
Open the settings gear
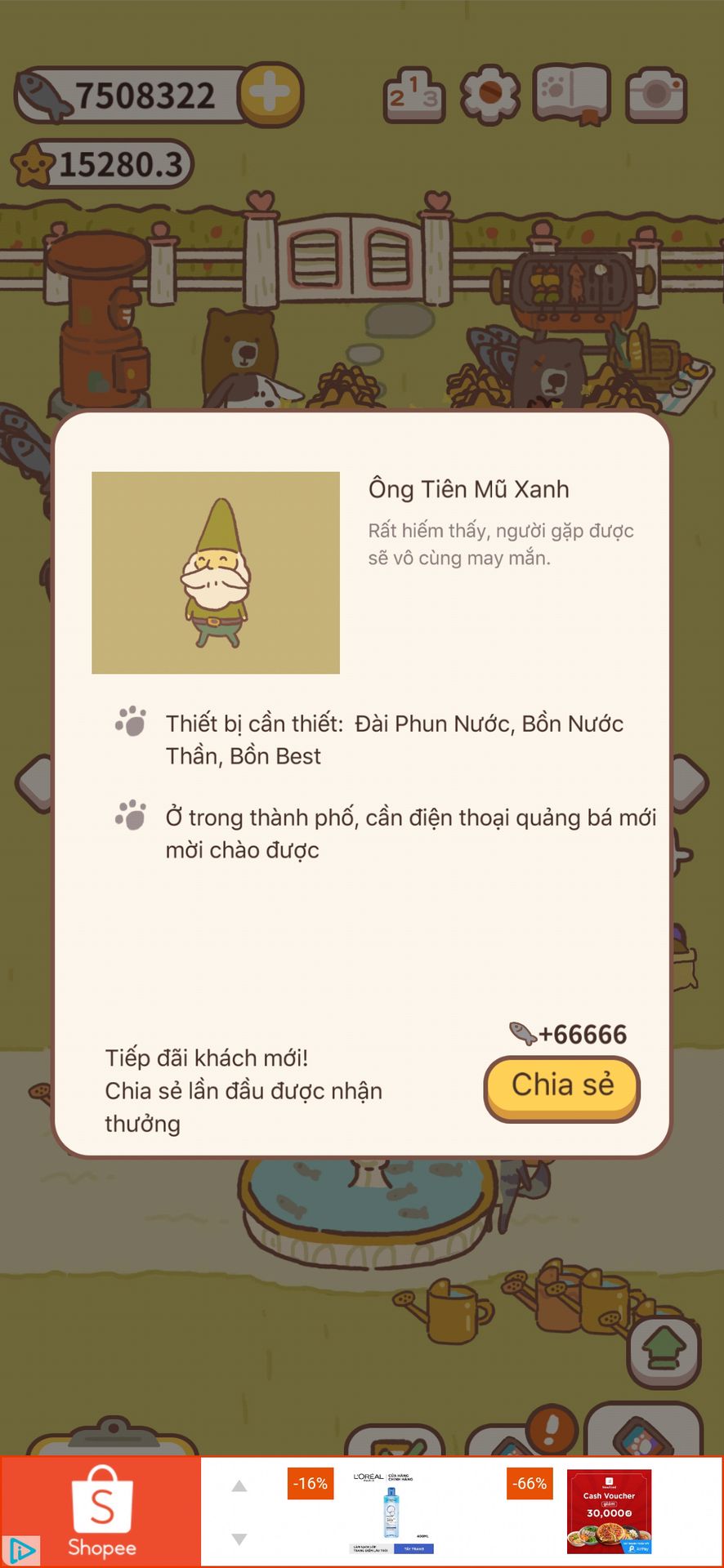(490, 95)
